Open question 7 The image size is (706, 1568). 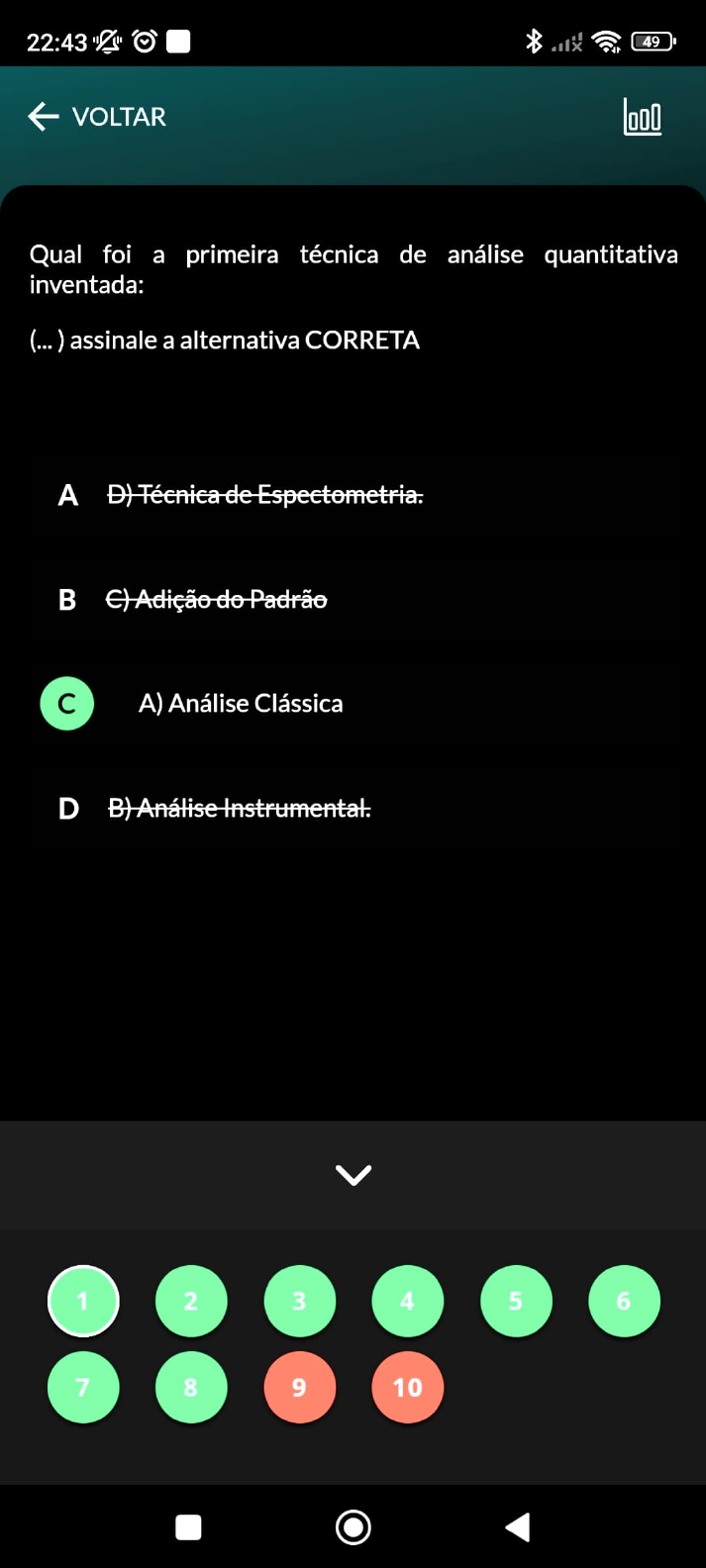83,1387
